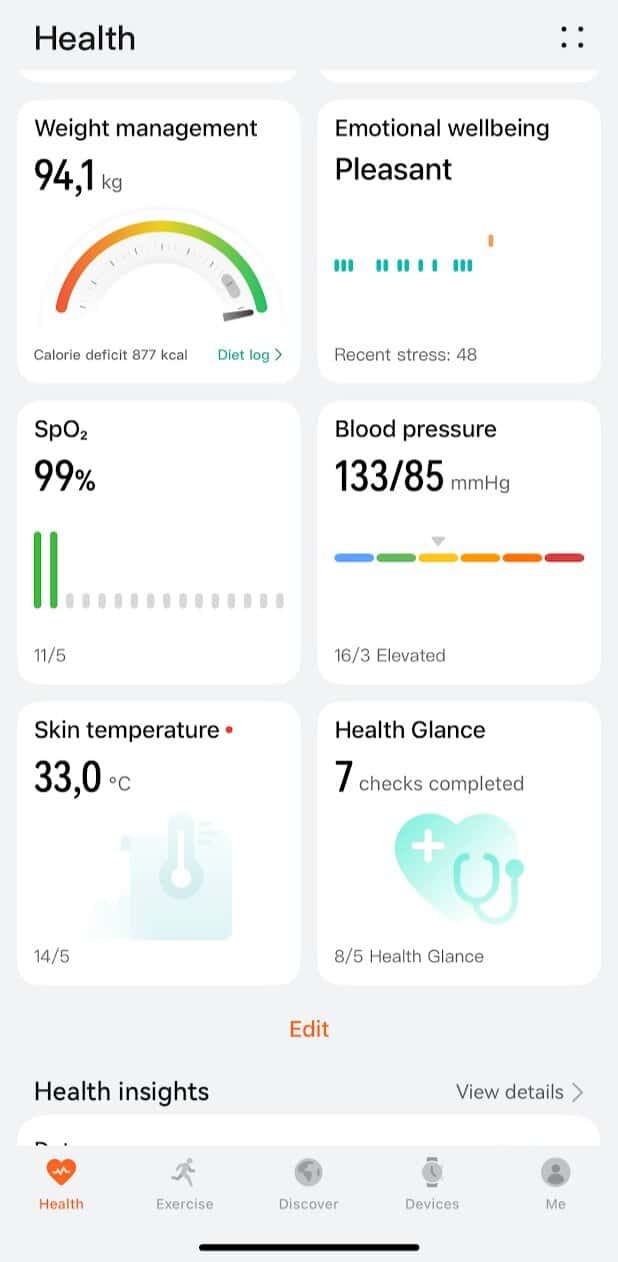Open the Skin temperature card
Viewport: 618px width, 1262px height.
click(x=158, y=843)
